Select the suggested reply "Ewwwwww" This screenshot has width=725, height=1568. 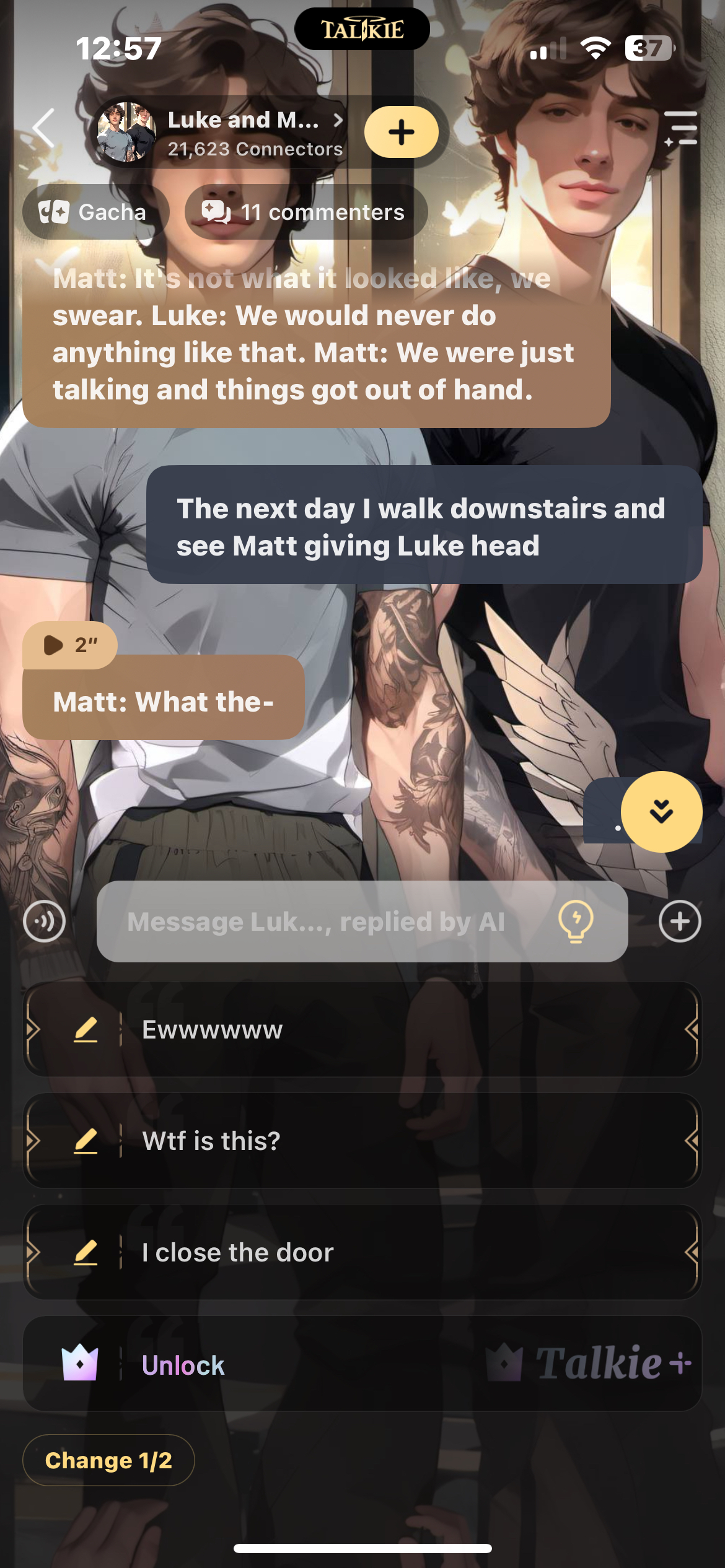click(x=362, y=1029)
